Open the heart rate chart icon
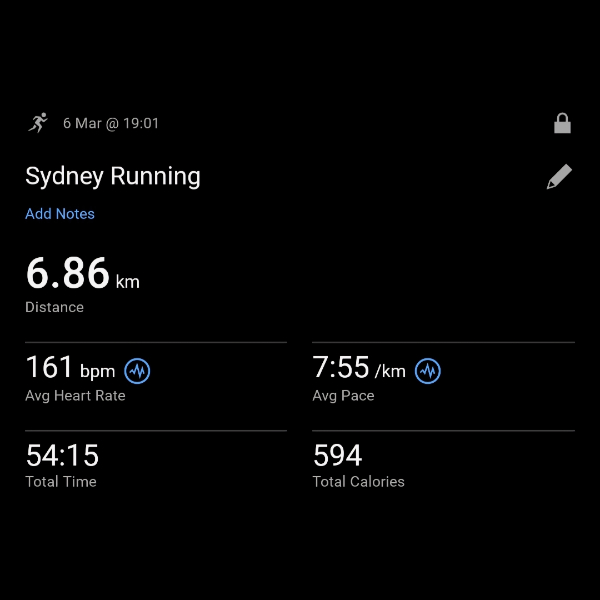The image size is (600, 600). pyautogui.click(x=137, y=371)
